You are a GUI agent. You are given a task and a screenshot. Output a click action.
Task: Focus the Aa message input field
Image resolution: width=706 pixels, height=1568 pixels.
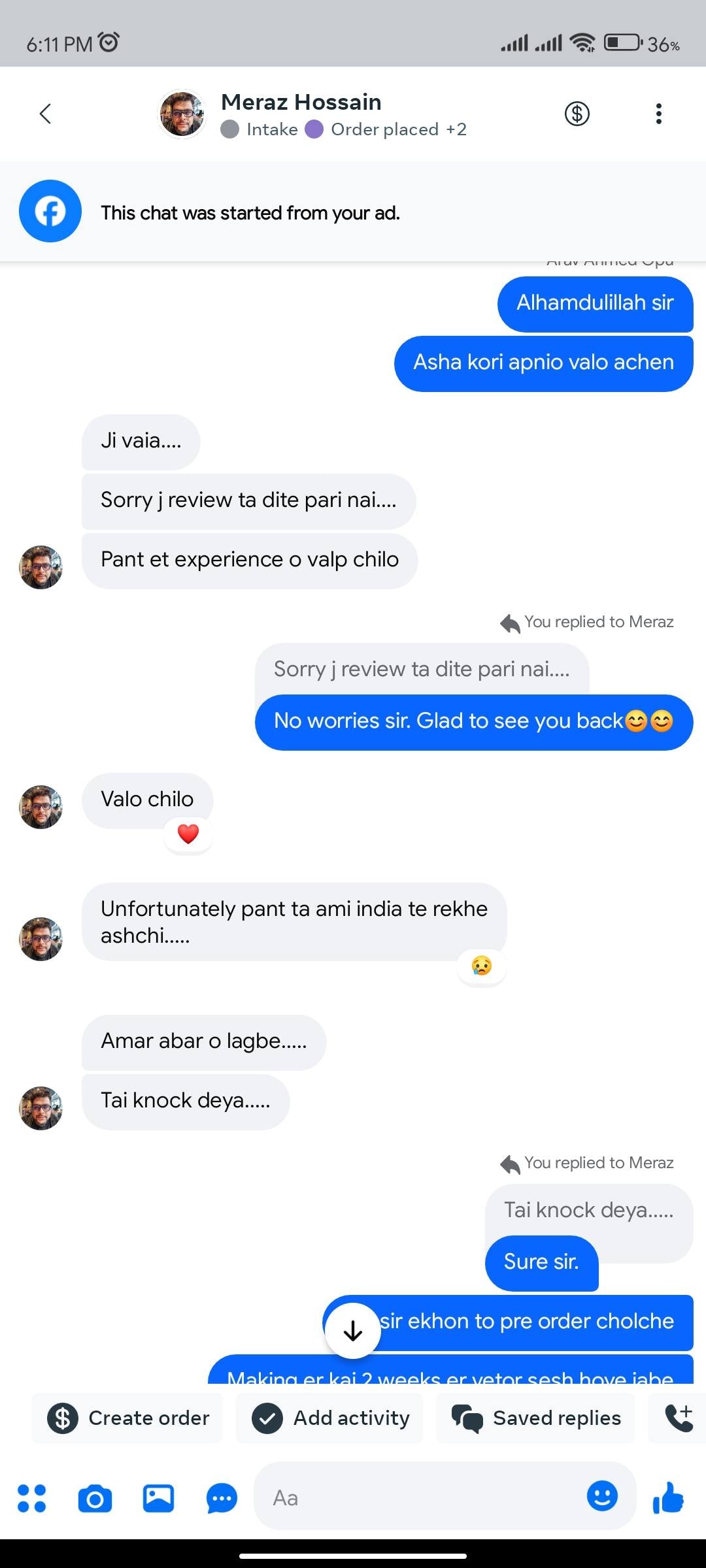coord(418,1497)
